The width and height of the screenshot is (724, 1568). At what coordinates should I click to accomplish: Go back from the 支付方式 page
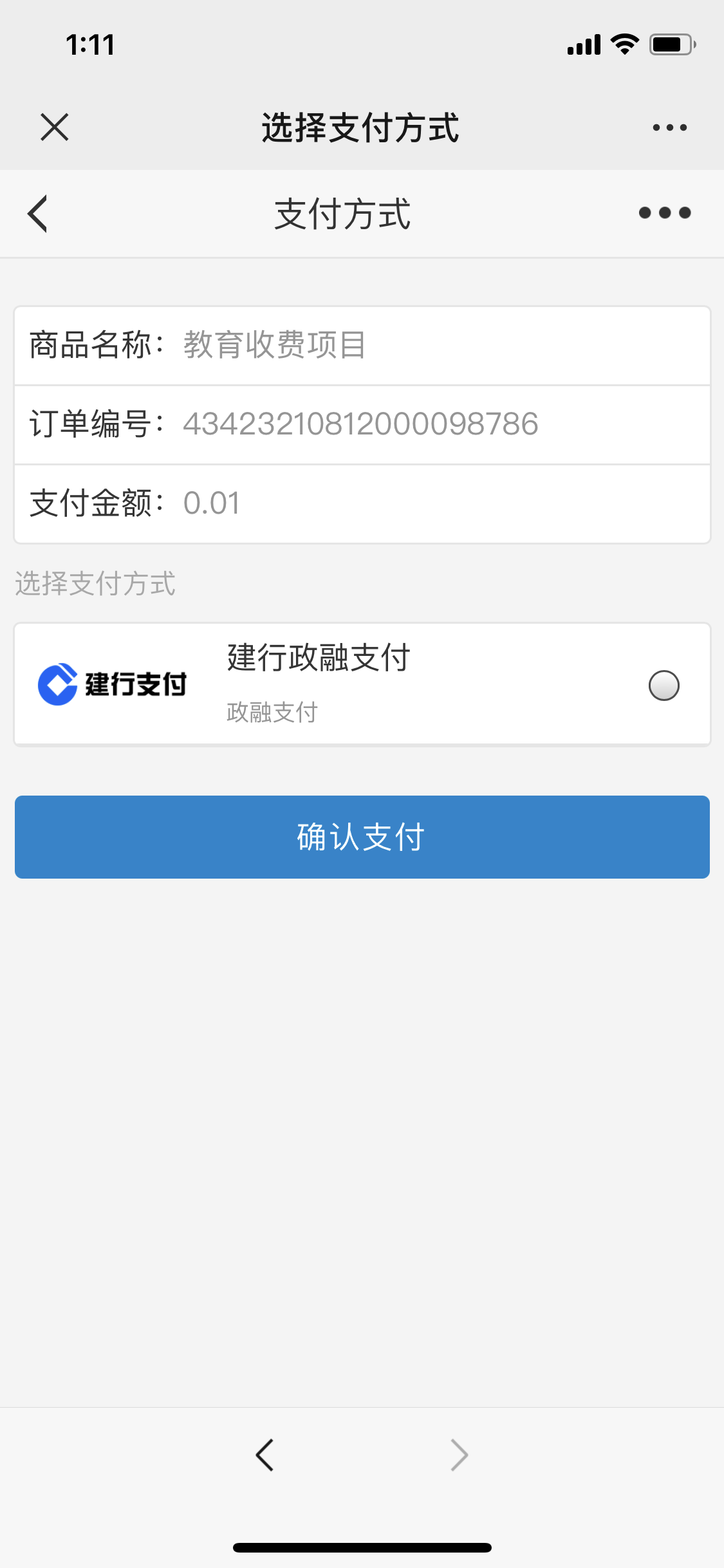tap(37, 213)
